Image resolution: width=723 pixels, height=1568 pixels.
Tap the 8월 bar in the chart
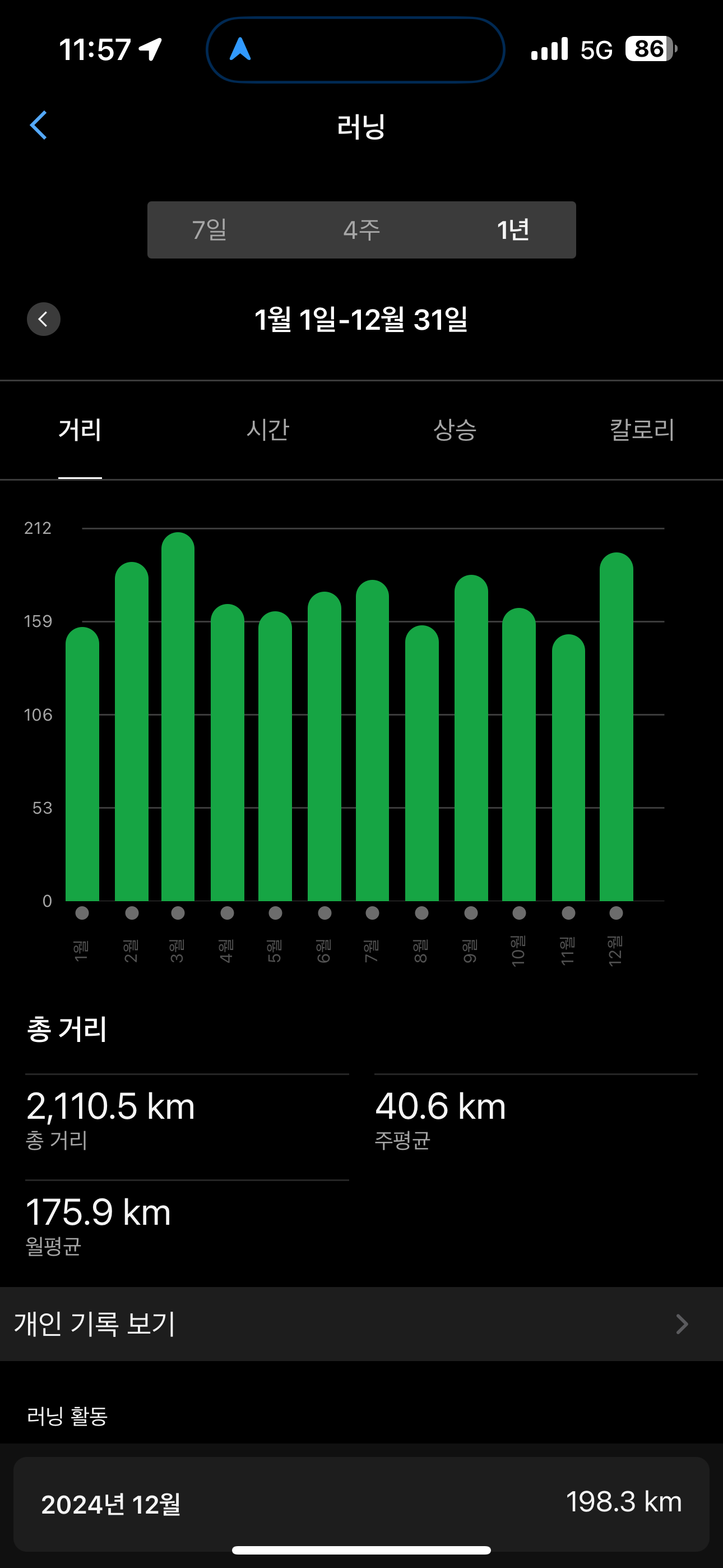(x=421, y=764)
